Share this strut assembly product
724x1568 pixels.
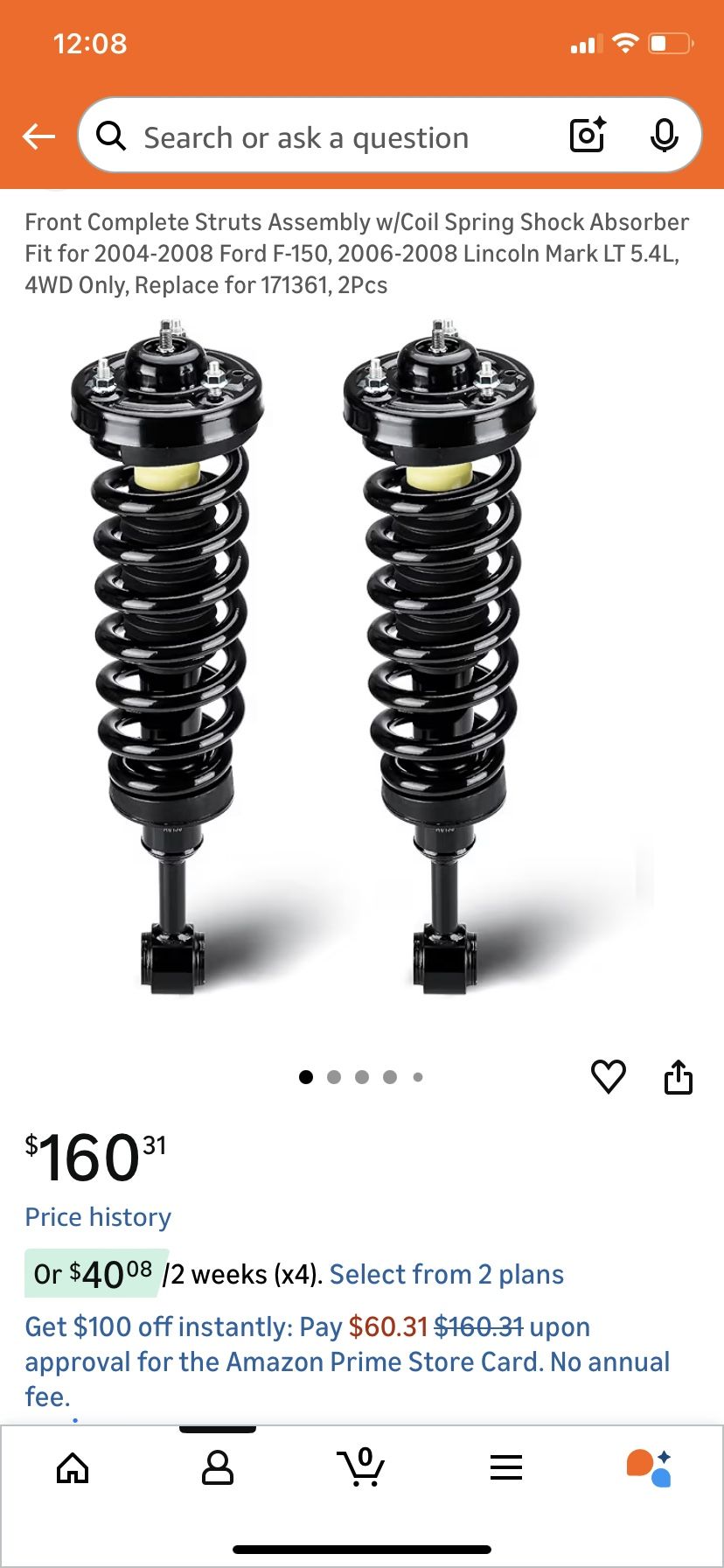(x=679, y=1077)
